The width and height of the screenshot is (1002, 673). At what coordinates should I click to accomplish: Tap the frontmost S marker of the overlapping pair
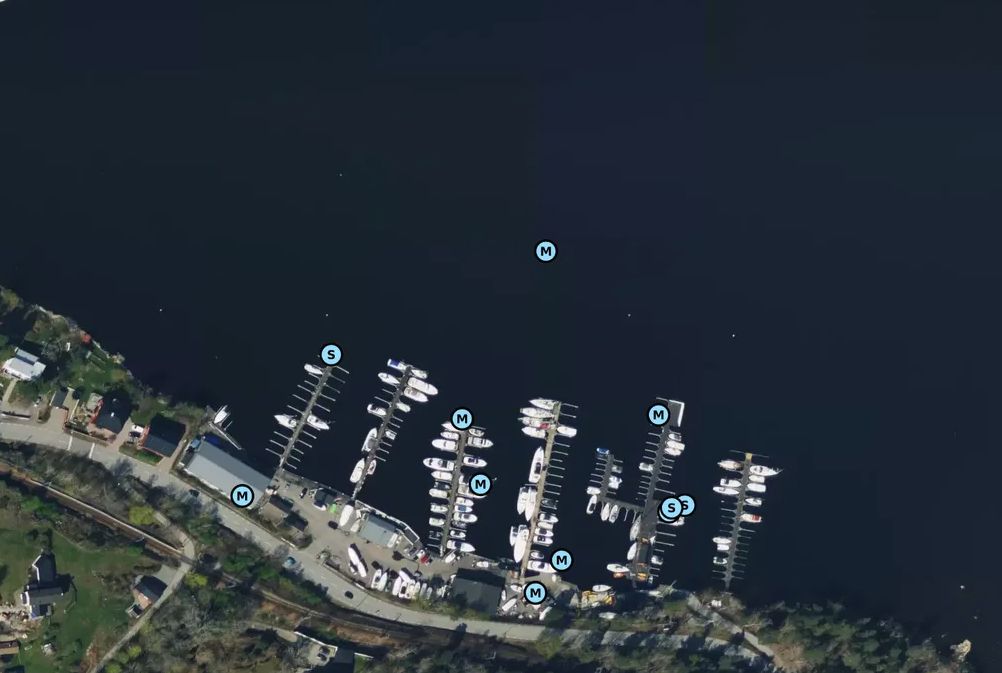pos(671,509)
